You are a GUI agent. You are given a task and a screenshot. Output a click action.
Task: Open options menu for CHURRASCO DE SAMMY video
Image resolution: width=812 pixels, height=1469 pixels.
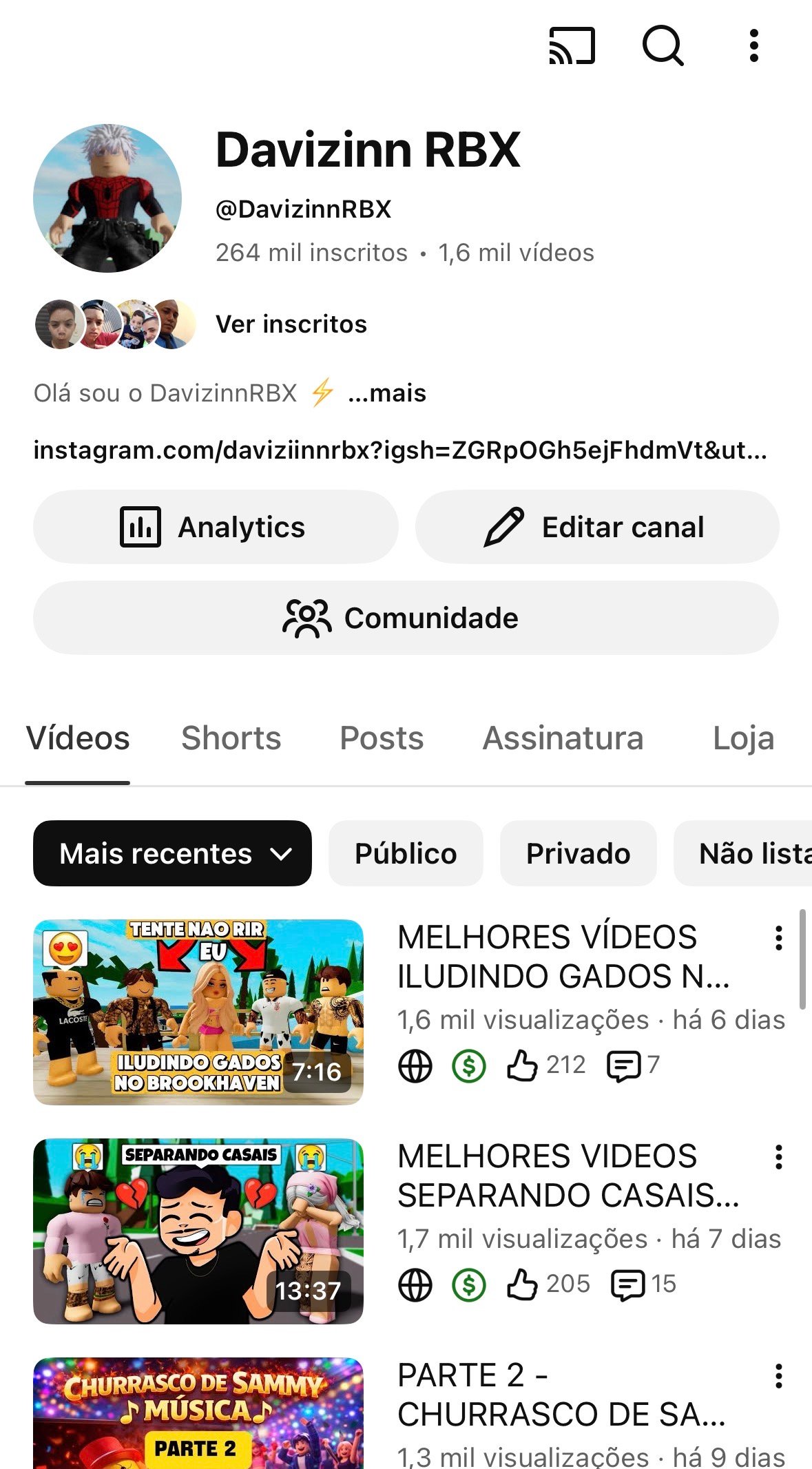pos(779,1376)
